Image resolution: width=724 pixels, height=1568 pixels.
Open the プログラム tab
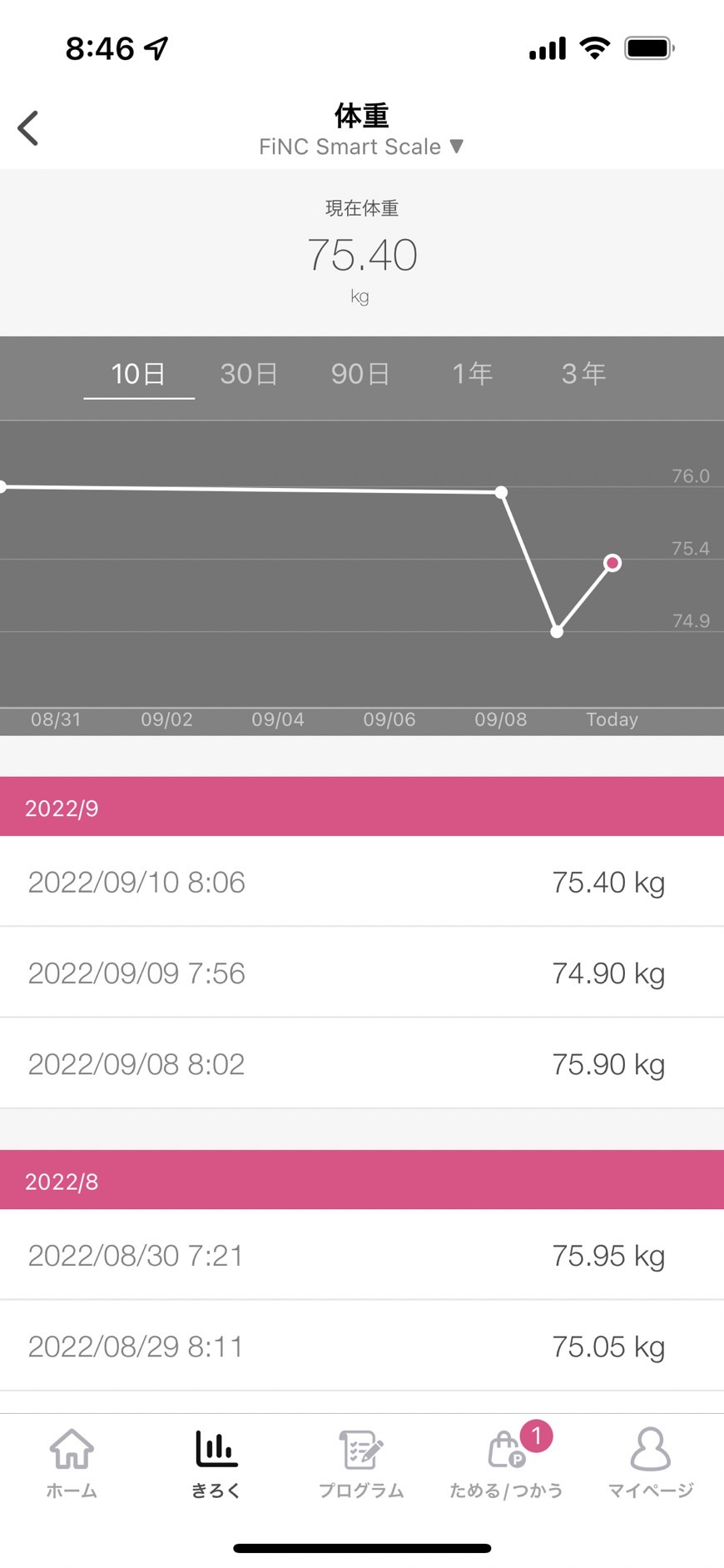[x=361, y=1463]
